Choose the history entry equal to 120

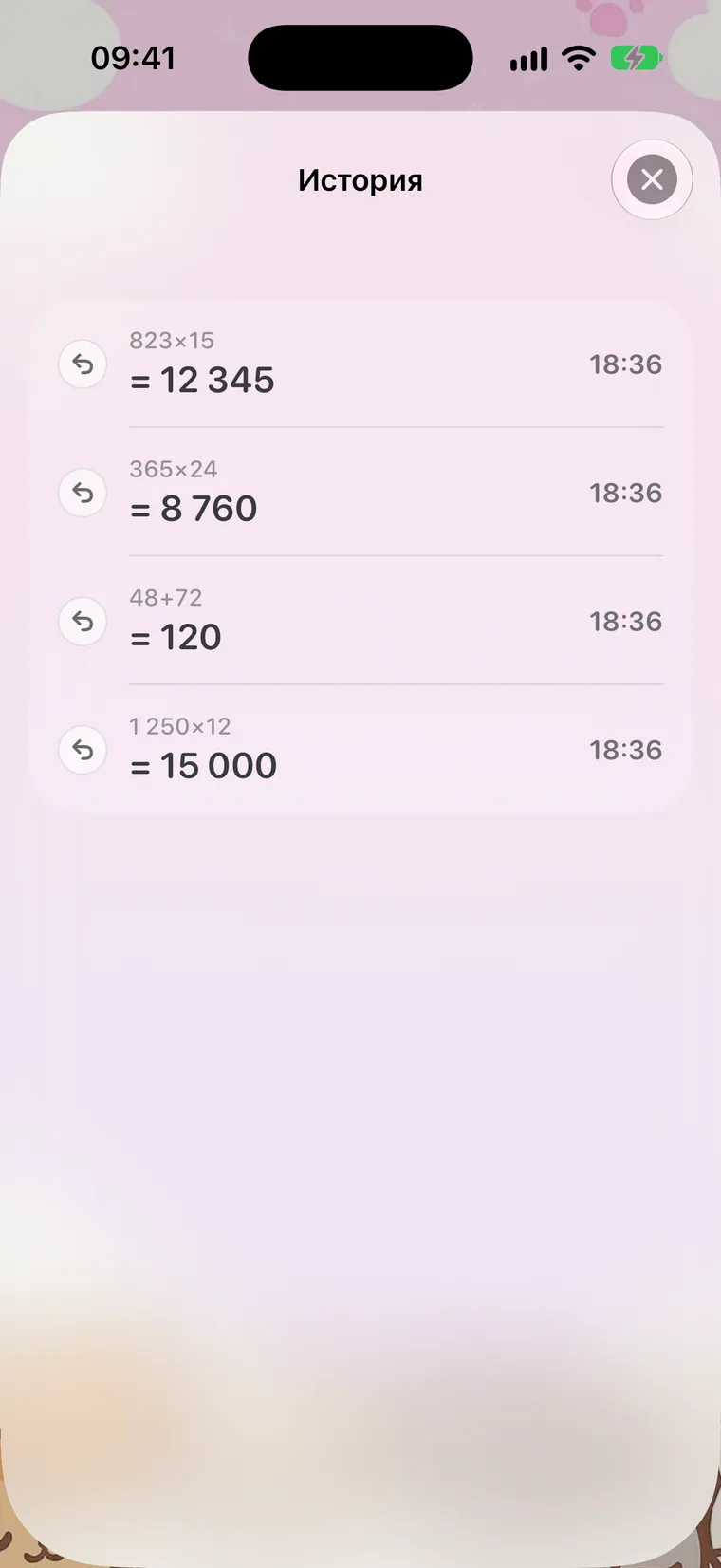point(360,622)
